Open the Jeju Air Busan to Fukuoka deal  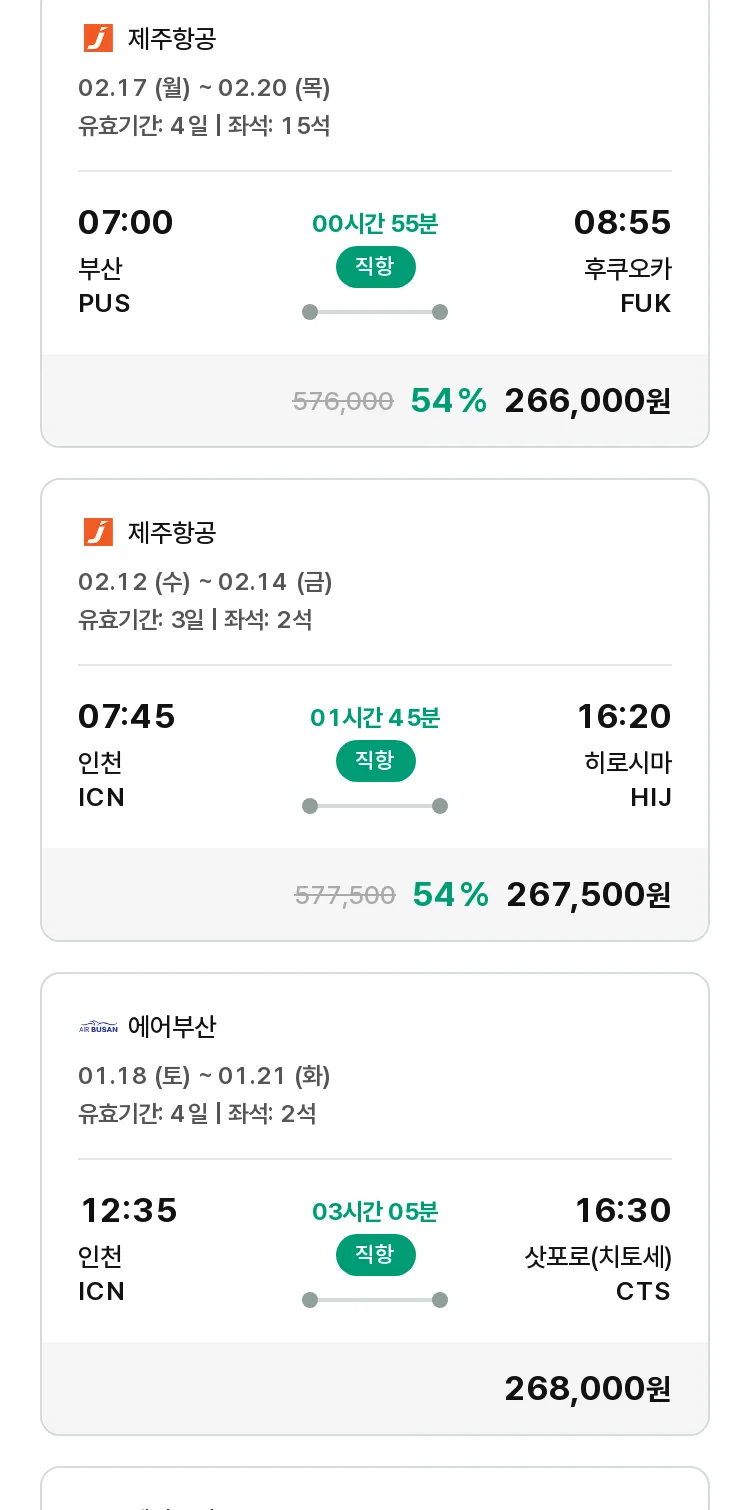click(x=375, y=222)
